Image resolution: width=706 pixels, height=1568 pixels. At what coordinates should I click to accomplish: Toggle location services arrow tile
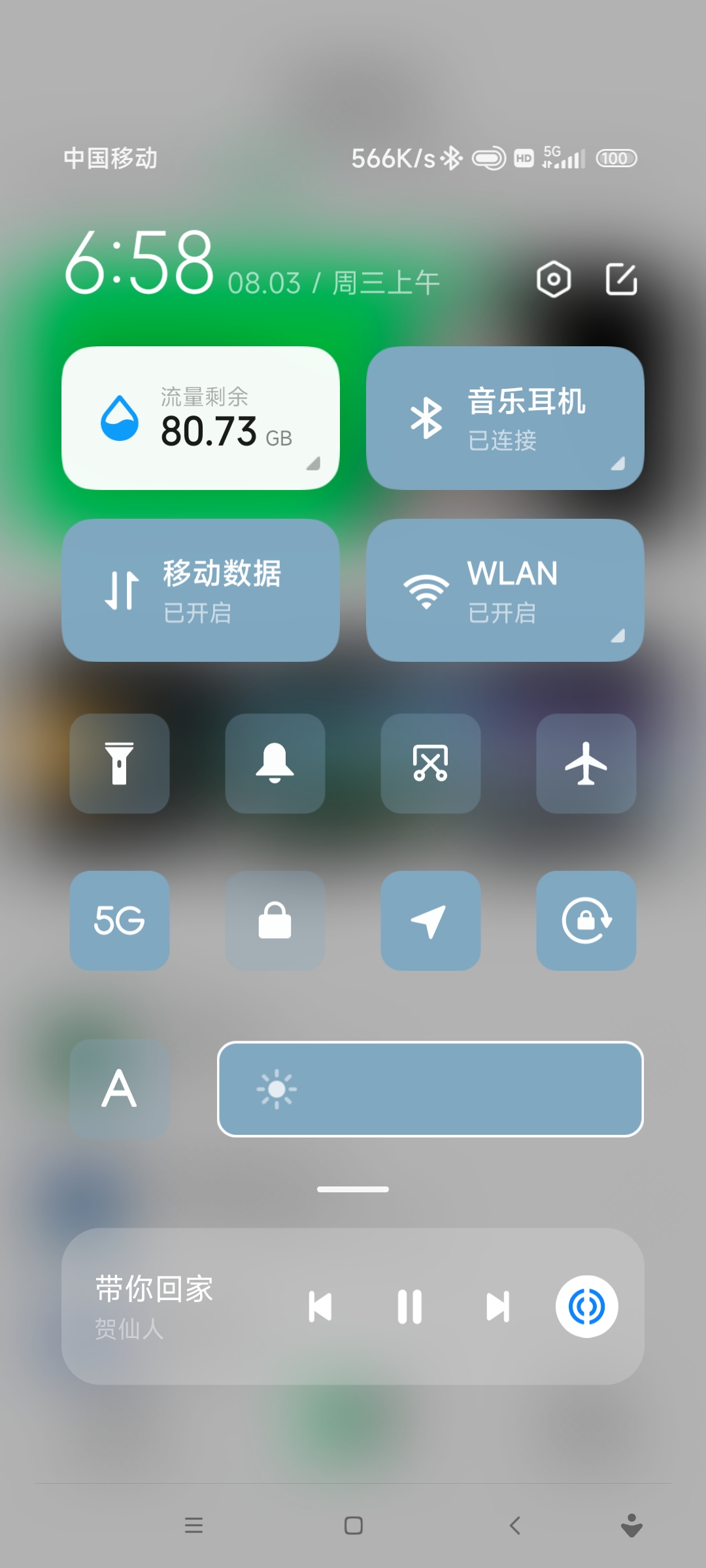431,921
